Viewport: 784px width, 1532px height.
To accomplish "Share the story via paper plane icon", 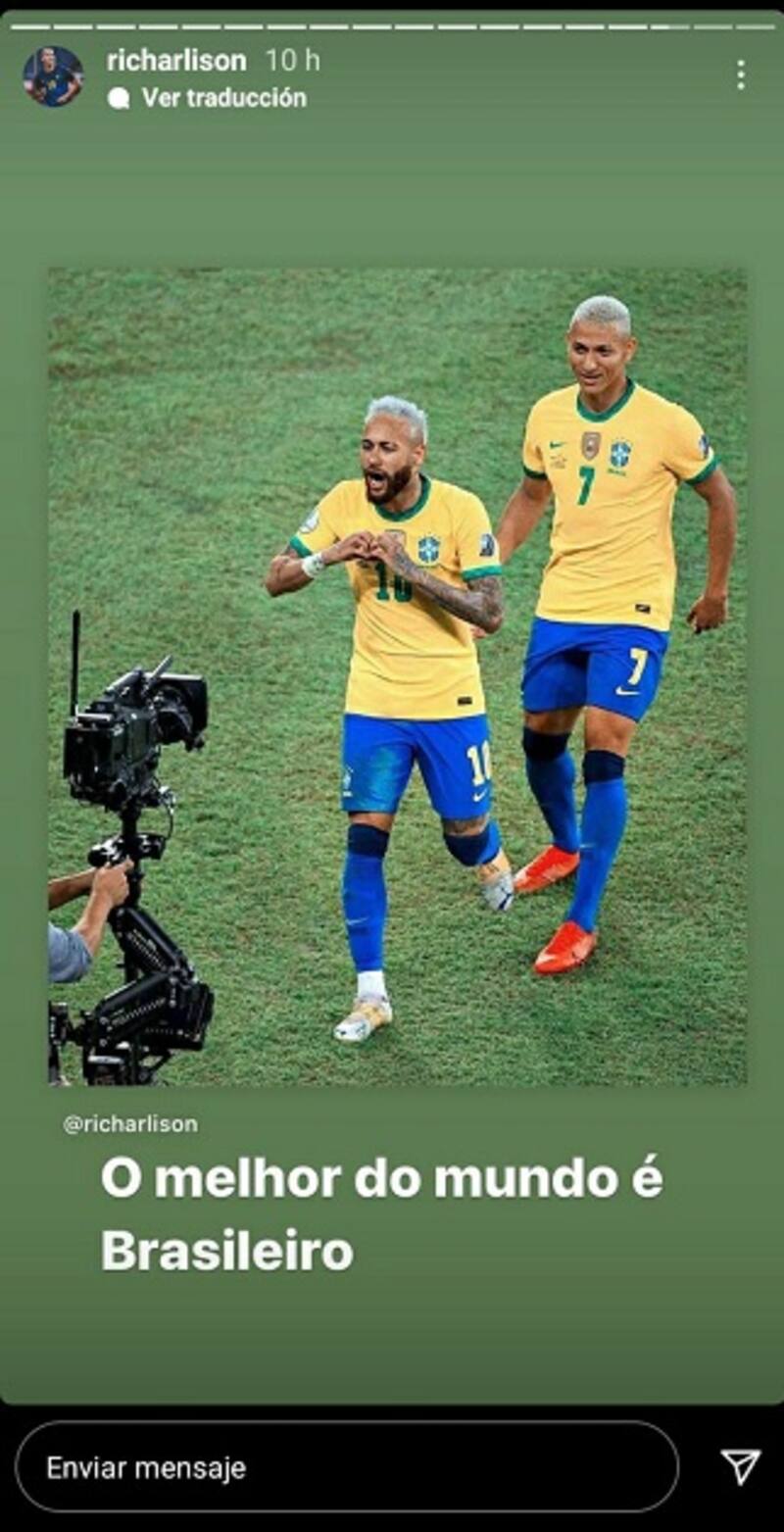I will click(740, 1466).
